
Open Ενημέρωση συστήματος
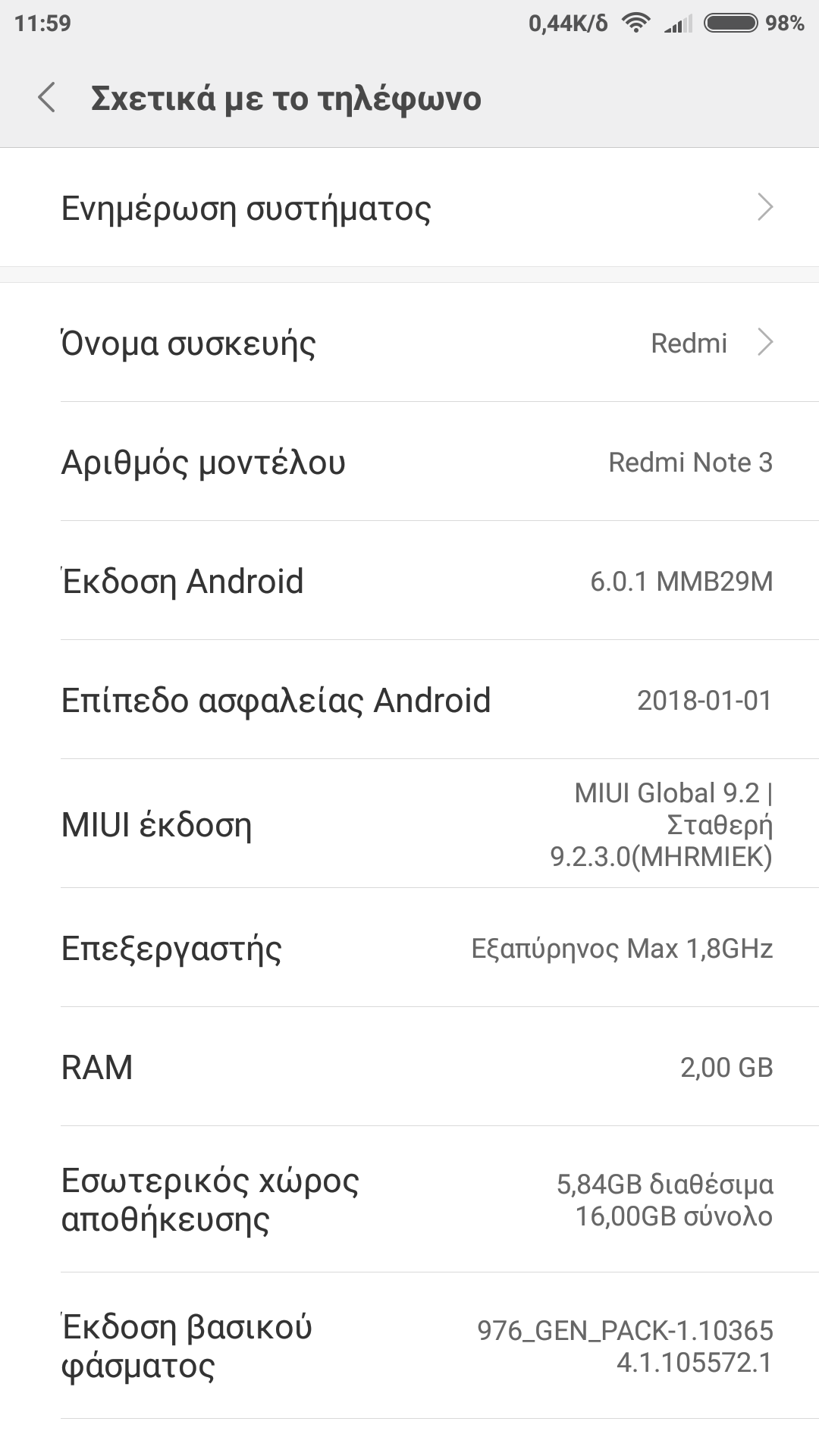click(409, 208)
